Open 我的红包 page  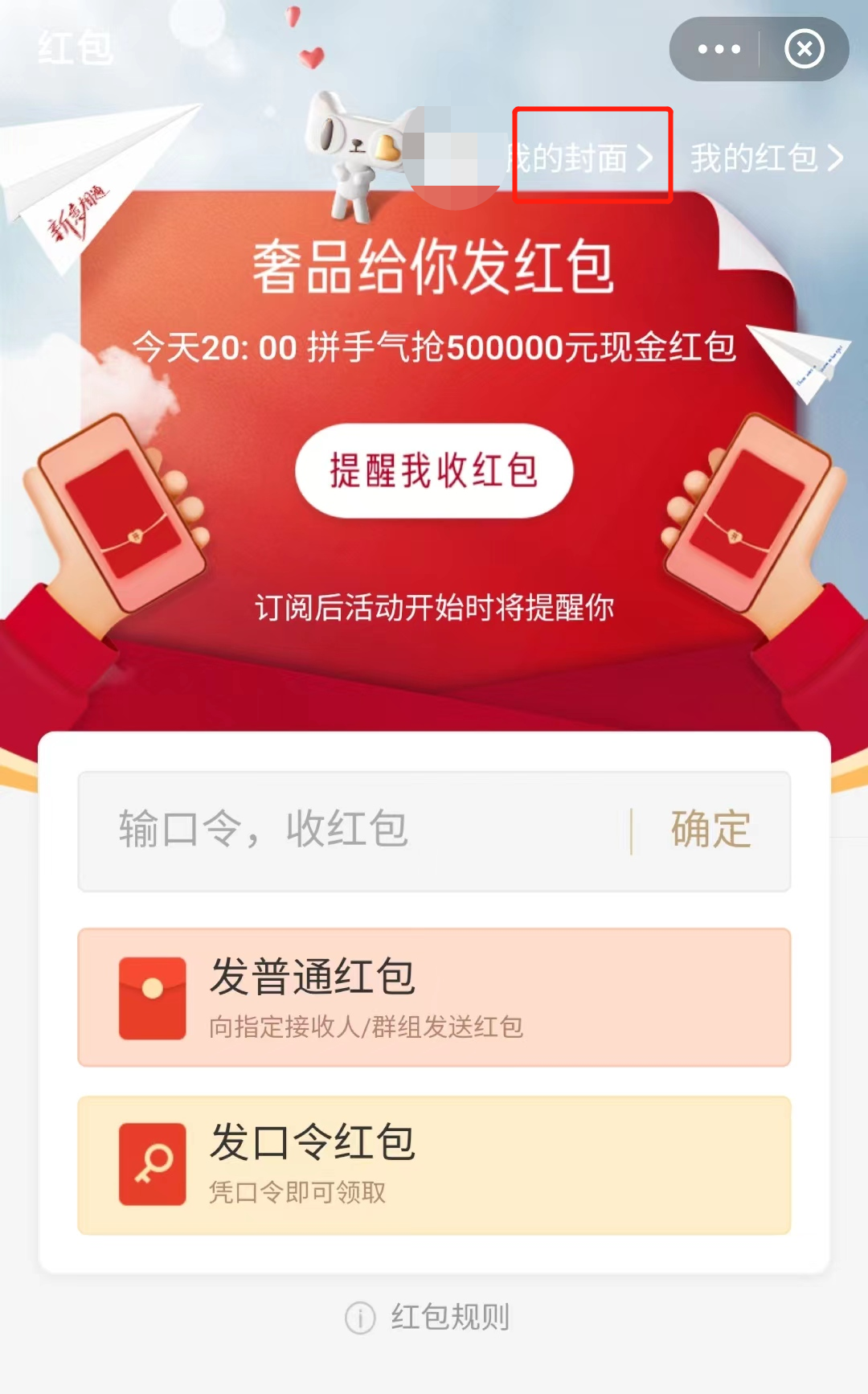click(766, 158)
